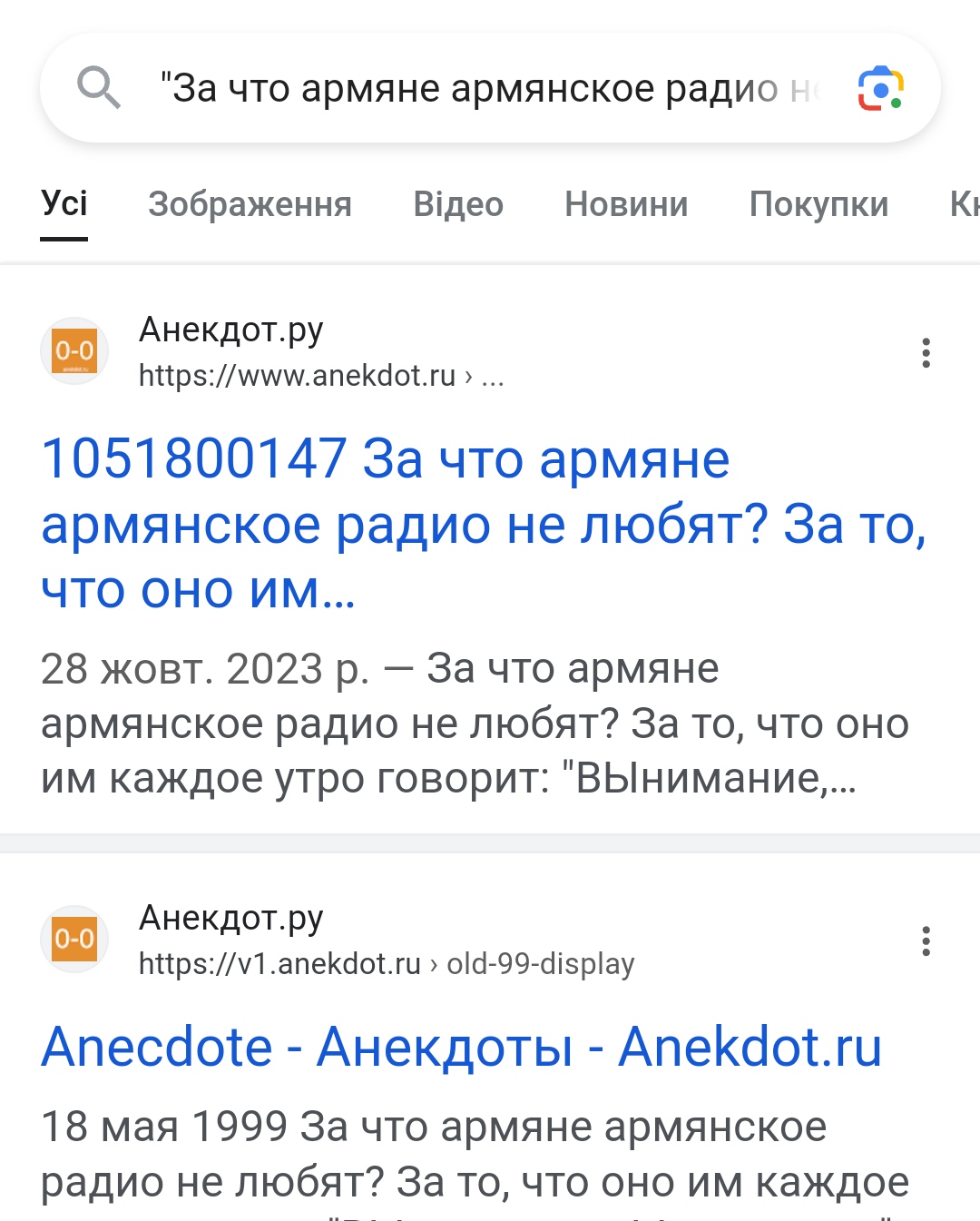
Task: Open overflow menu for www.anekdot.ru result
Action: 926,352
